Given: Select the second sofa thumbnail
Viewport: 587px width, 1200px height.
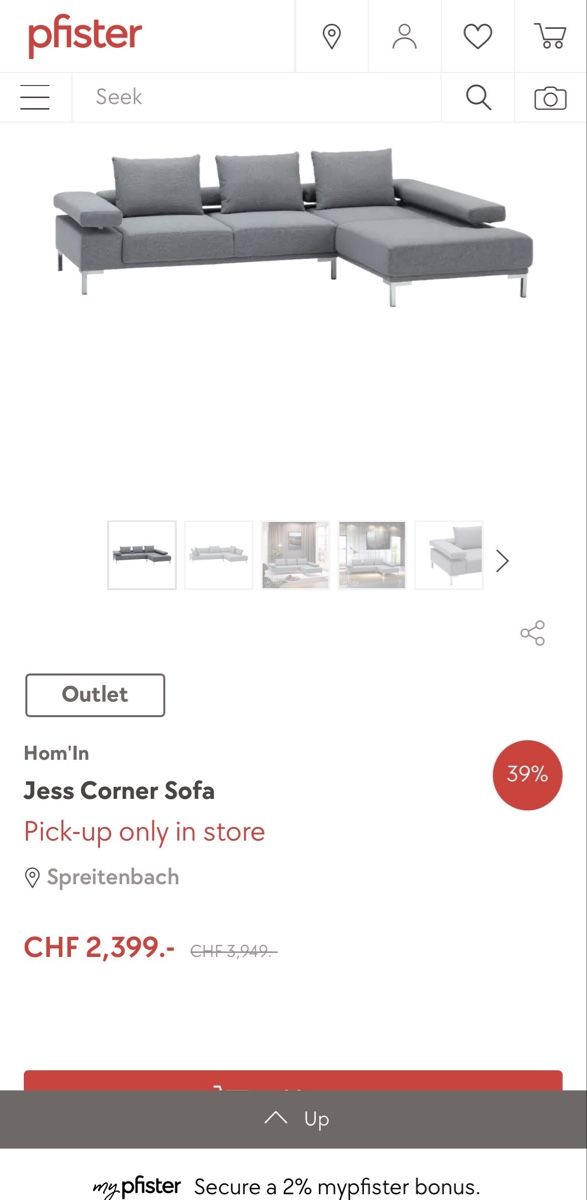Looking at the screenshot, I should click(x=219, y=555).
